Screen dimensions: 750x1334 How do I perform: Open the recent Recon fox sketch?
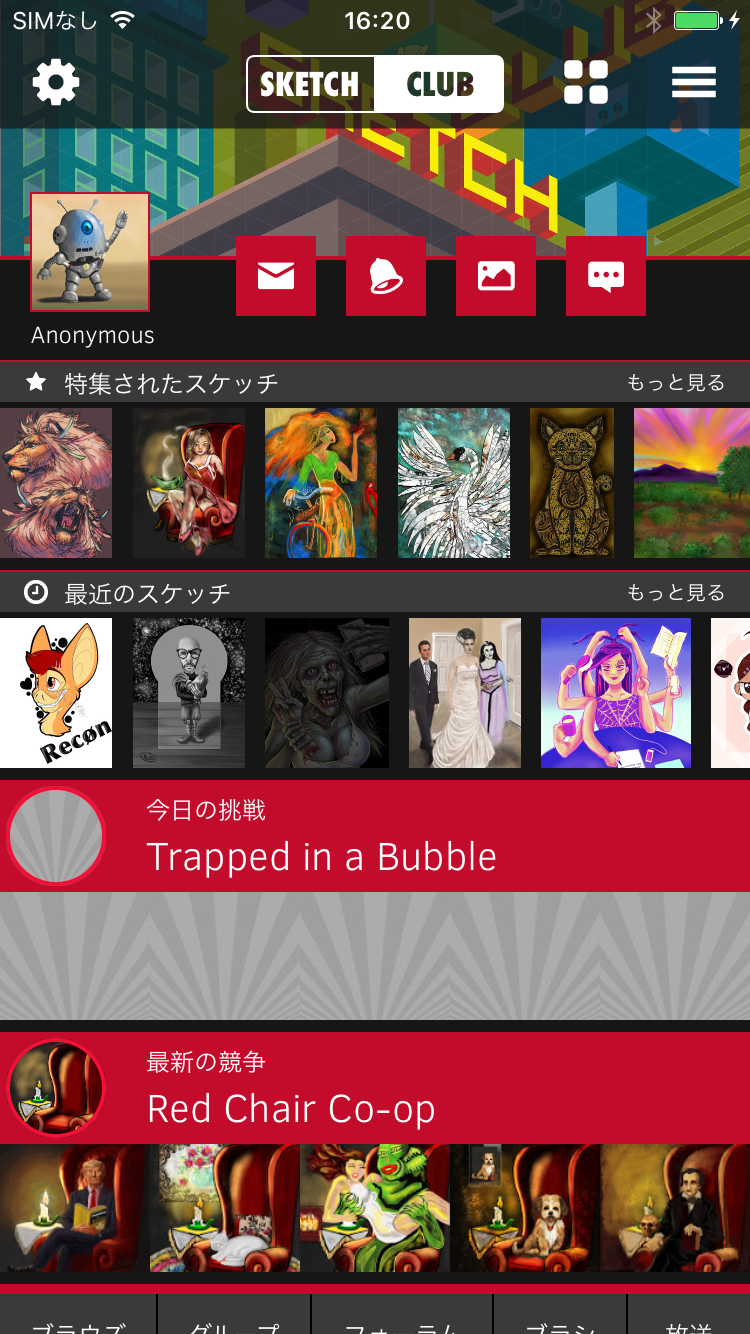tap(55, 693)
